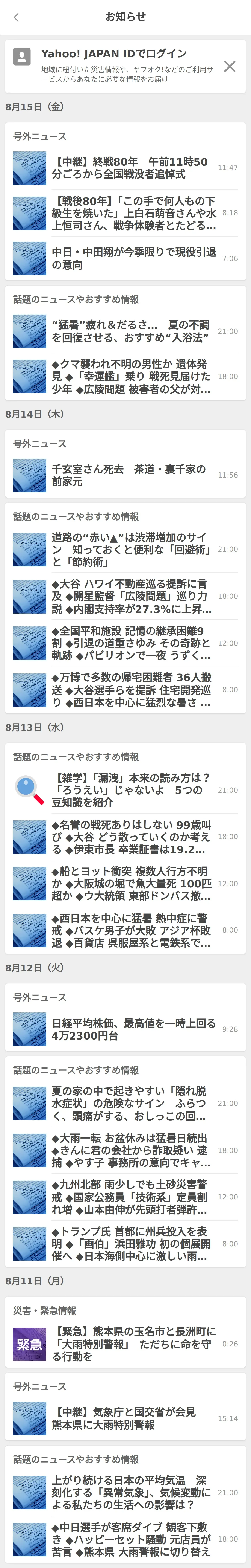
Task: Read the 日経平均株価 最高値 news
Action: pyautogui.click(x=134, y=1029)
